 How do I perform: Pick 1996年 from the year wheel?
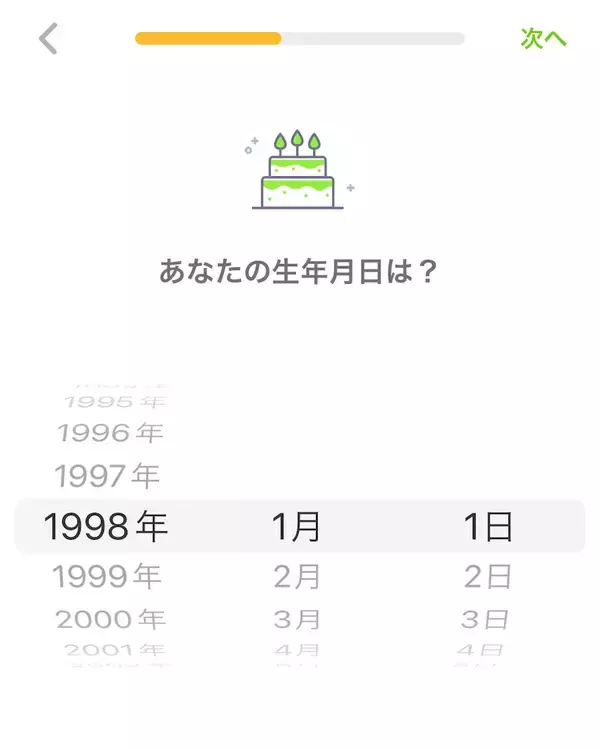(x=109, y=434)
